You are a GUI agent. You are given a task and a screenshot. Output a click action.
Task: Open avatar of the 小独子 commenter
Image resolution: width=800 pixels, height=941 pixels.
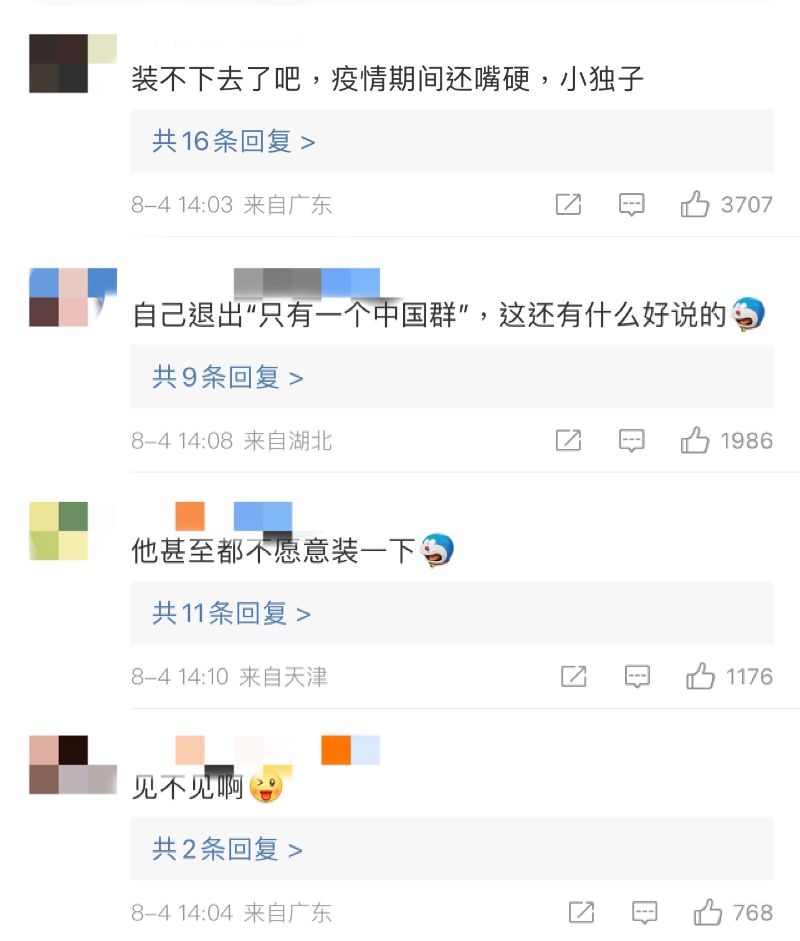click(x=72, y=64)
